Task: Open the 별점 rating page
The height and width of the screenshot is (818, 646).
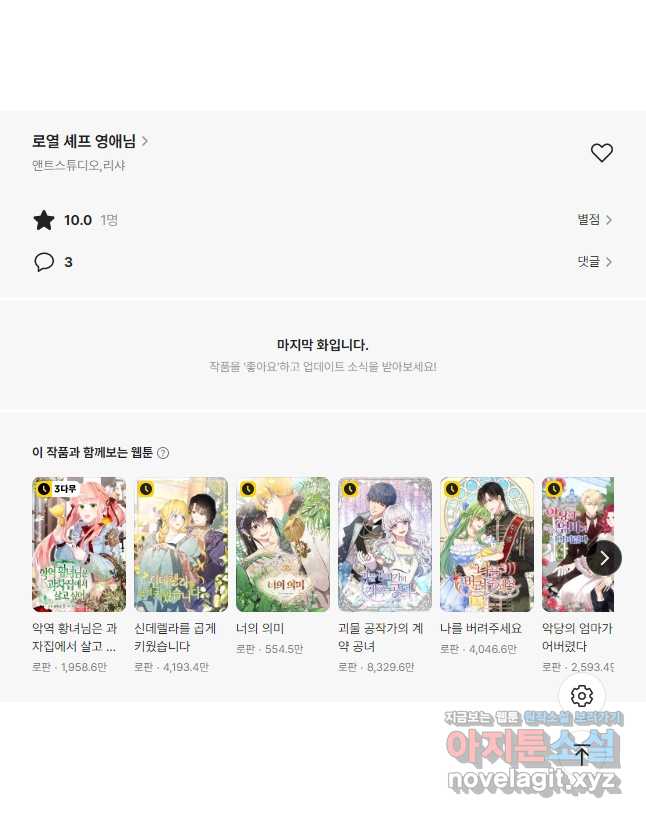Action: click(x=594, y=220)
